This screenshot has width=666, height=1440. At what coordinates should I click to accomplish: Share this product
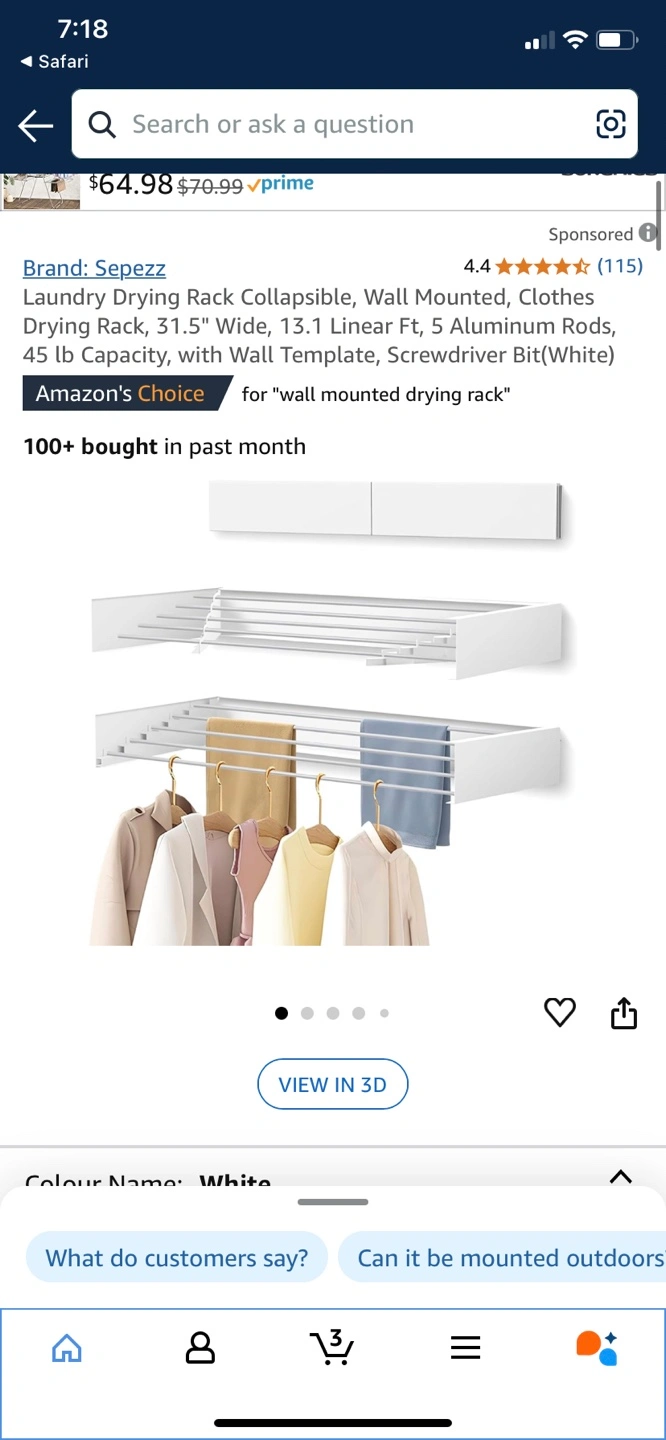click(x=624, y=1013)
